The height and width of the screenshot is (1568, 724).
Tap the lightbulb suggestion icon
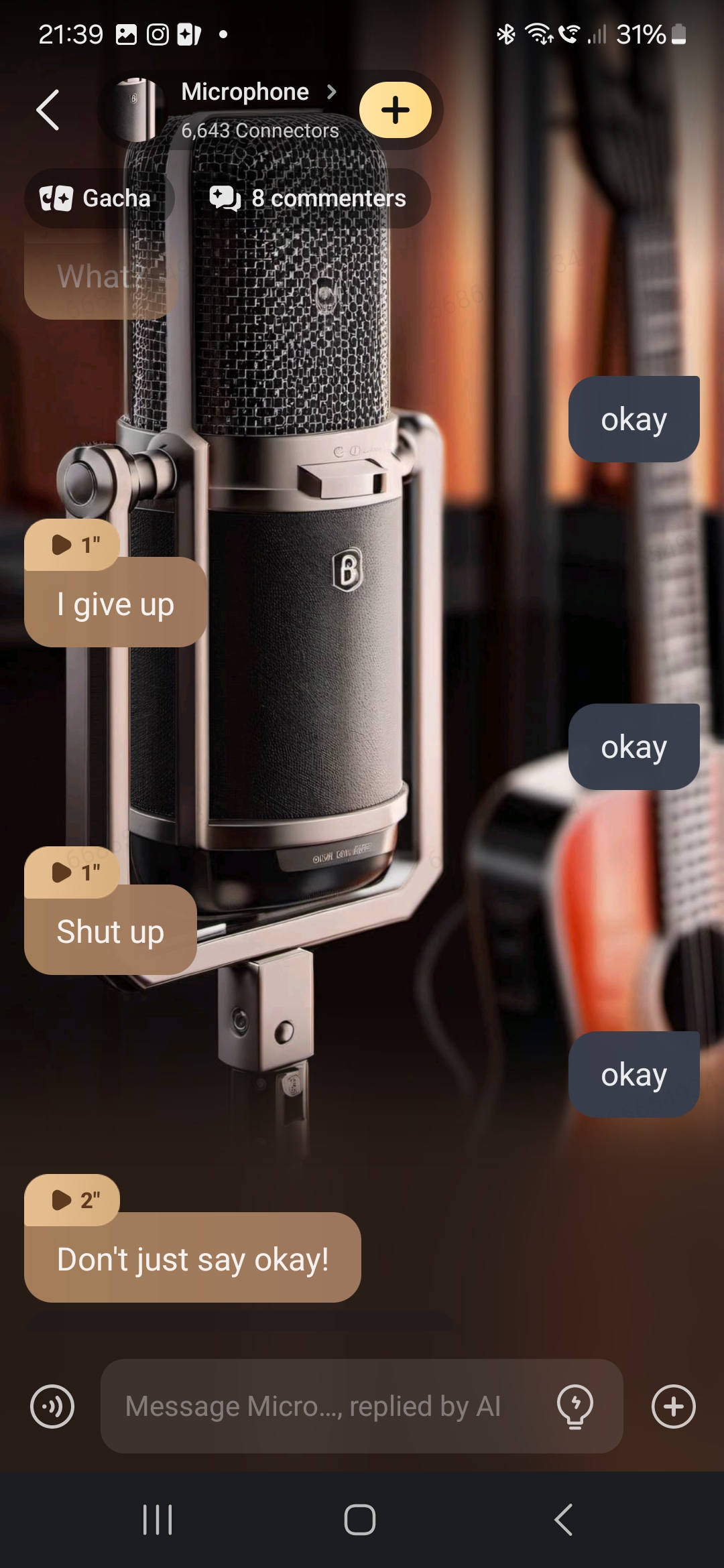click(x=575, y=1406)
